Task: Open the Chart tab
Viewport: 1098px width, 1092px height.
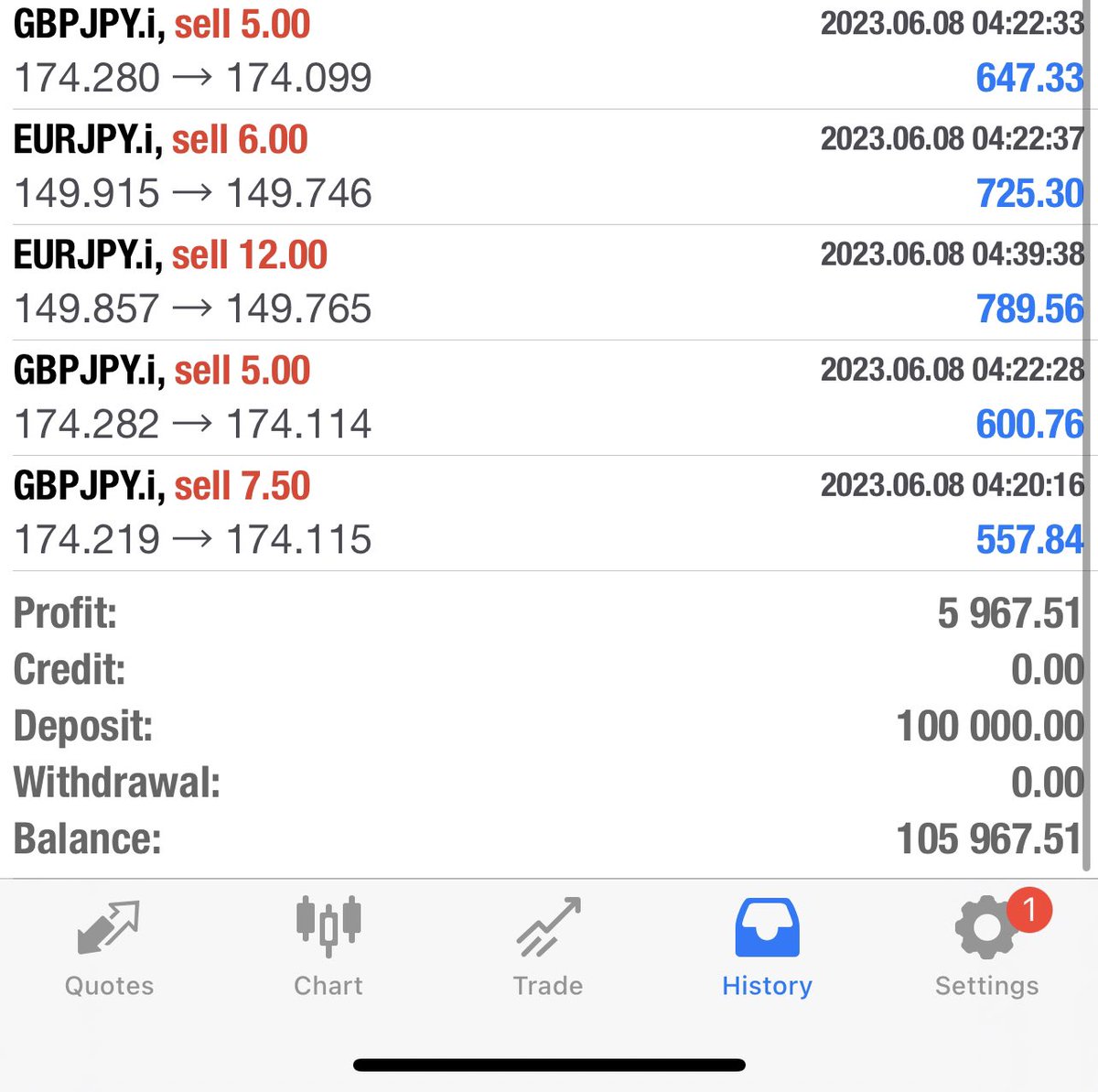Action: [328, 946]
